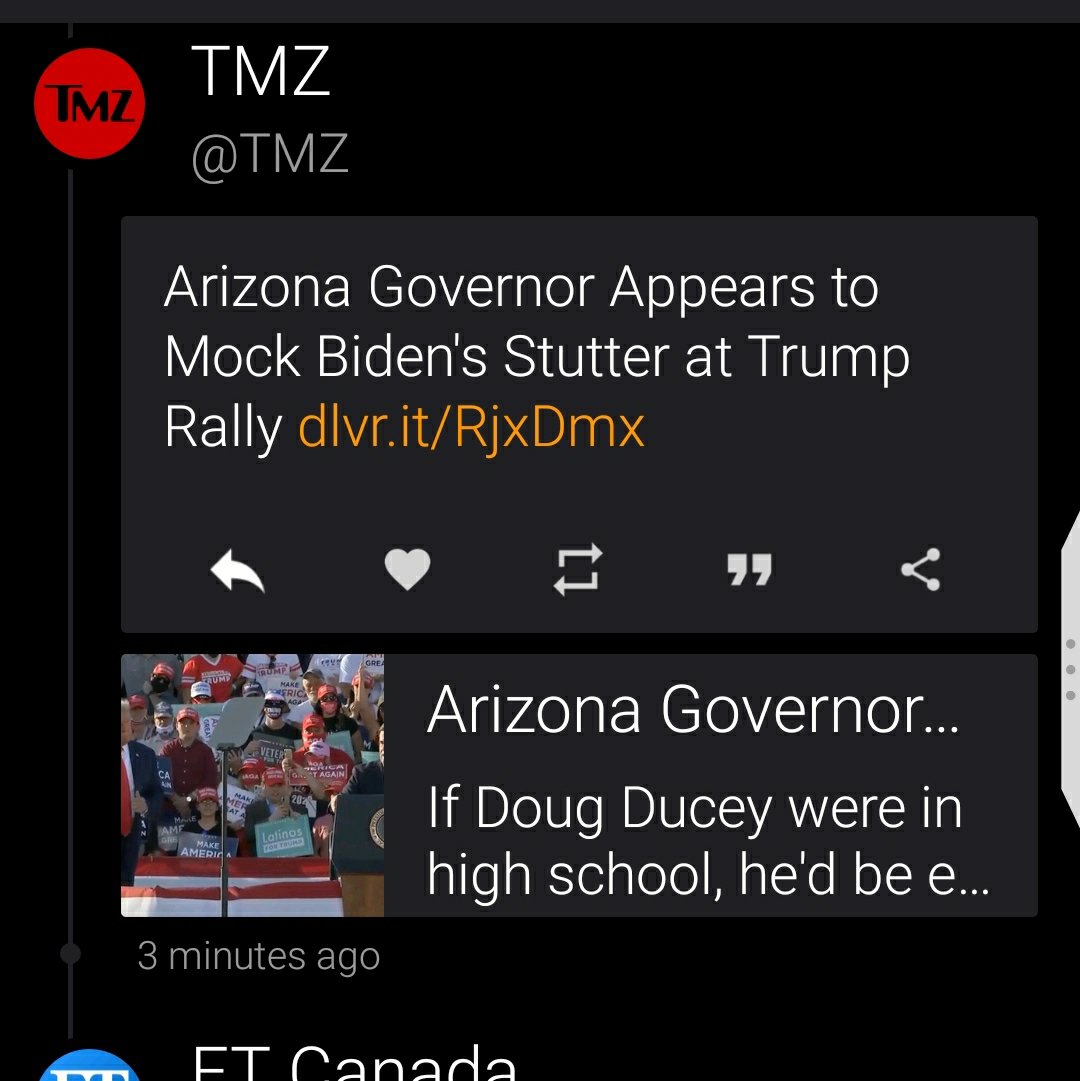Open the ET Canada profile avatar
The image size is (1080, 1081).
pos(89,1068)
